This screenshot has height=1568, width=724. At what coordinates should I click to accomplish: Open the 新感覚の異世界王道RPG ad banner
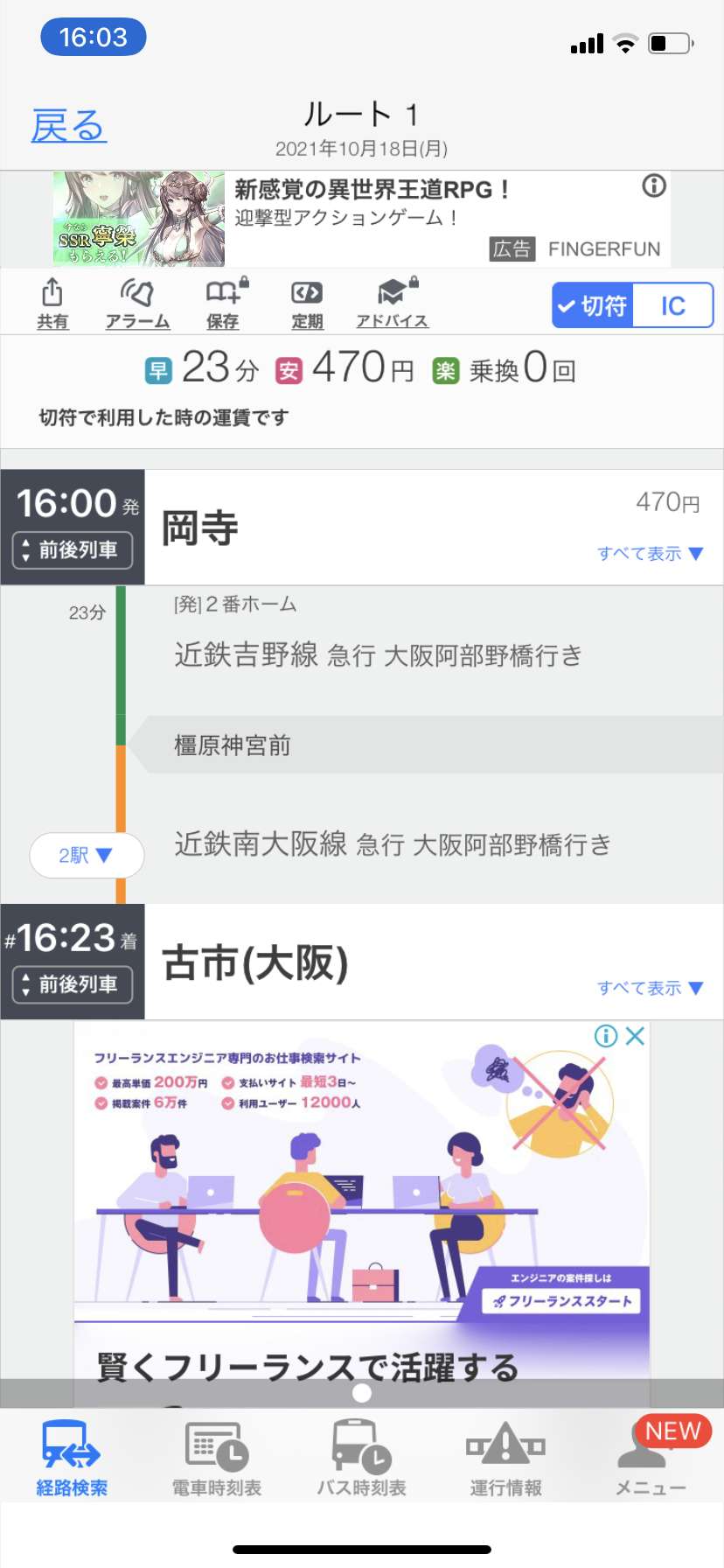(x=361, y=219)
